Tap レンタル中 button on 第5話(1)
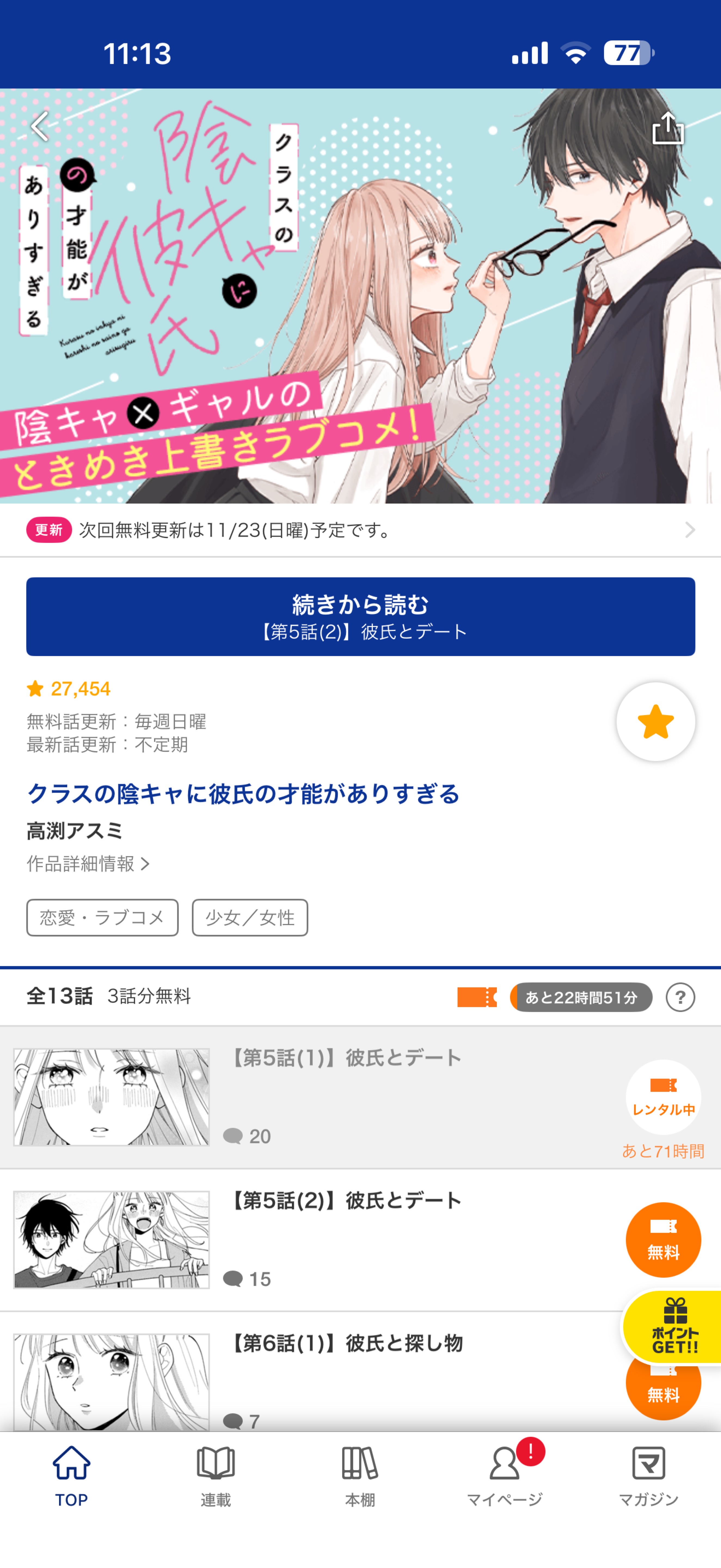721x1568 pixels. [662, 1096]
